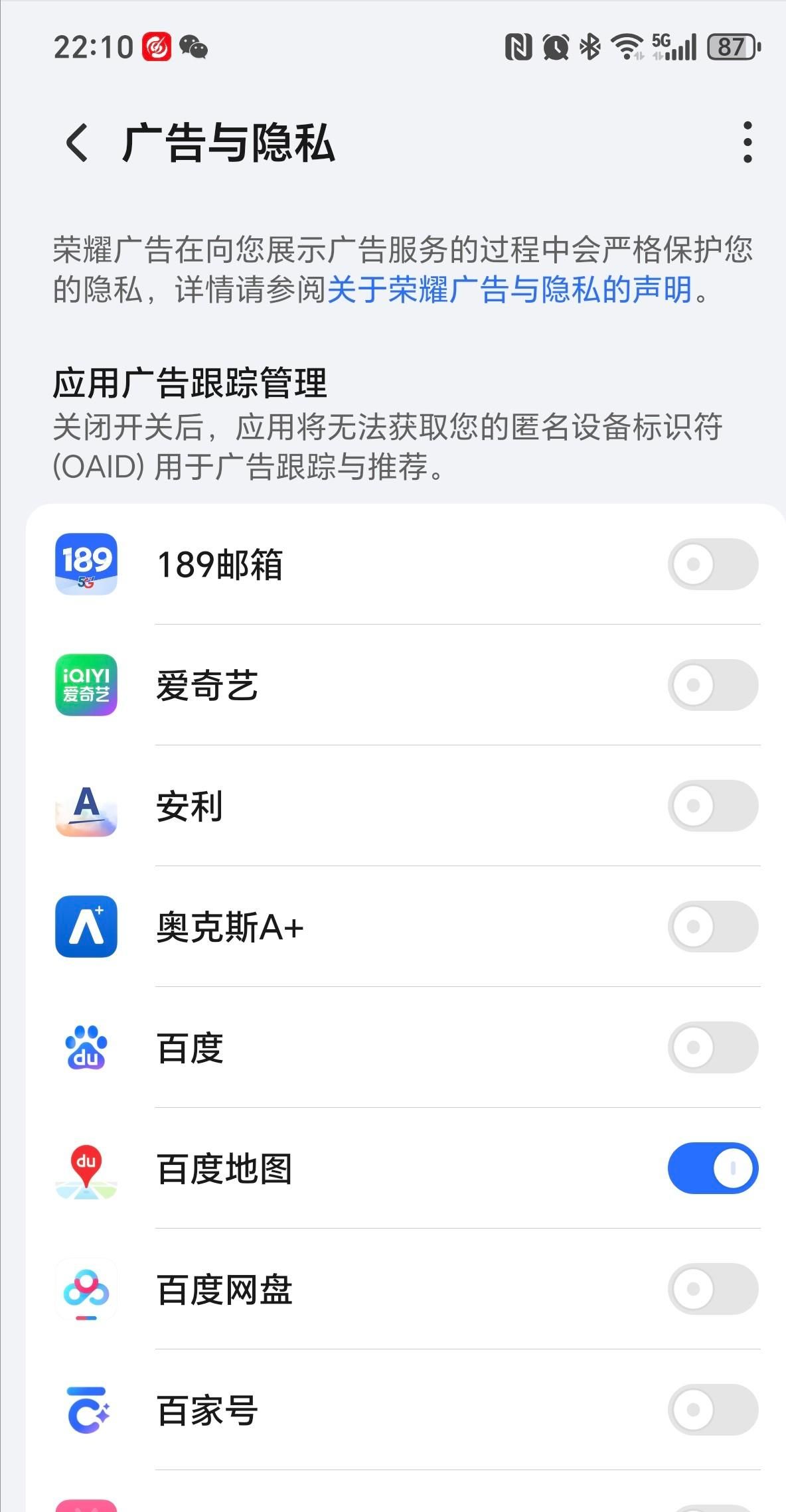The height and width of the screenshot is (1512, 786).
Task: Click the 百家号 app icon
Action: 86,1408
